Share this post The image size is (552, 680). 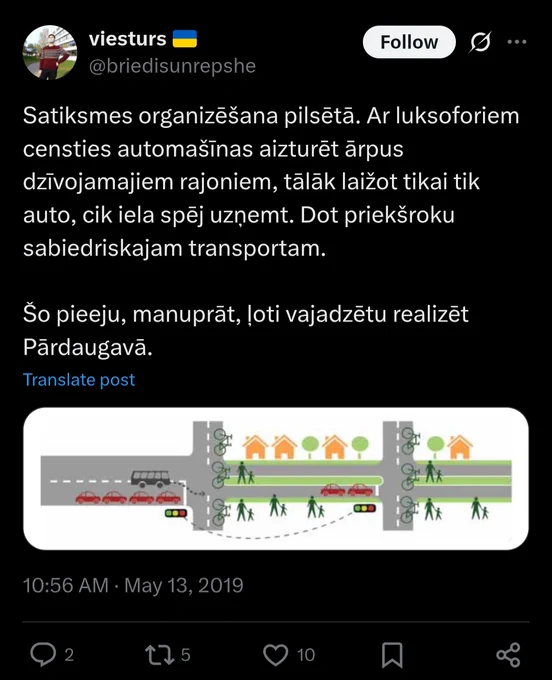pos(508,654)
